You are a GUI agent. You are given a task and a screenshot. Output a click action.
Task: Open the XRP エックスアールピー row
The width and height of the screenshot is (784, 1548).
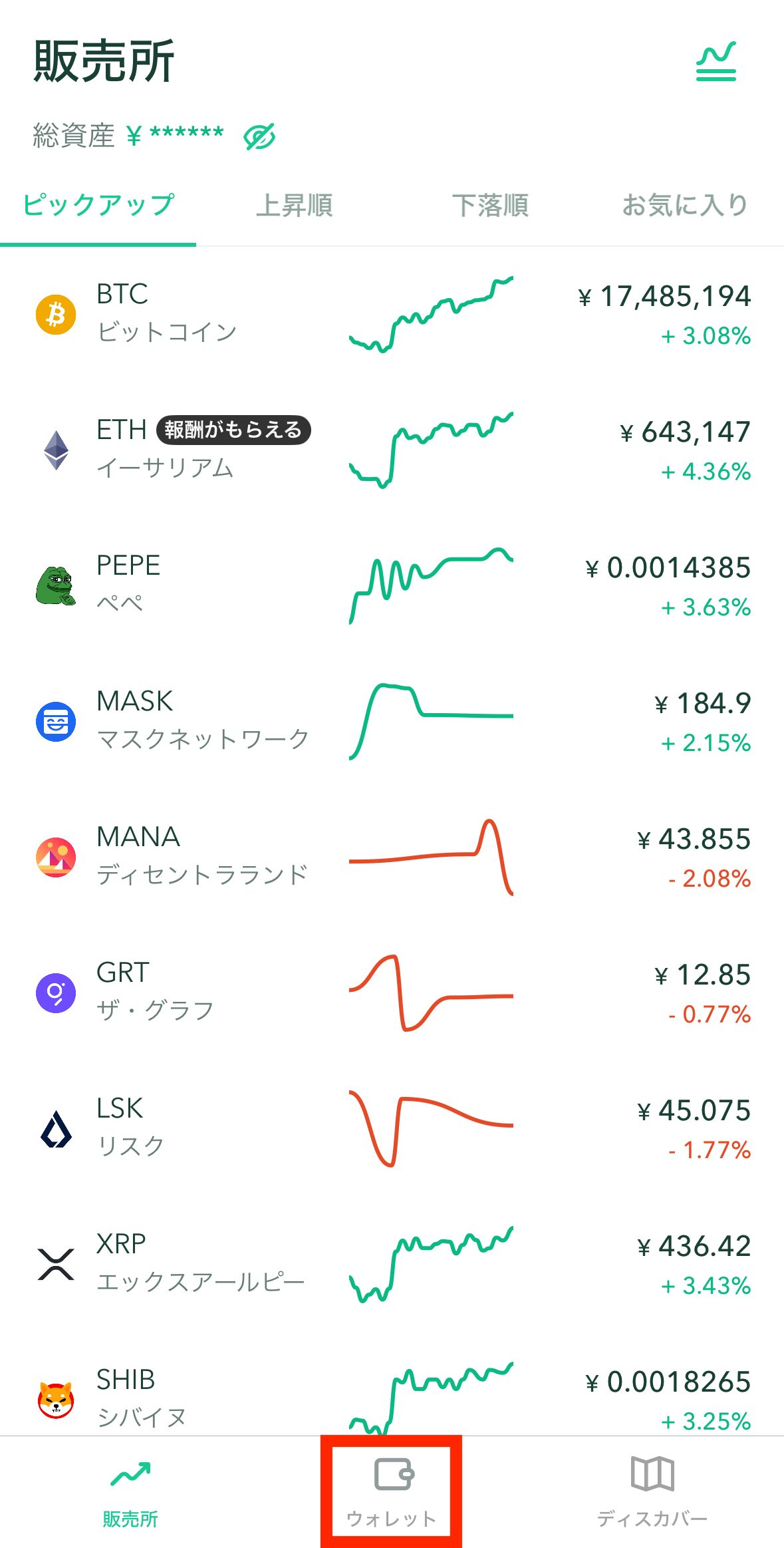tap(392, 1264)
